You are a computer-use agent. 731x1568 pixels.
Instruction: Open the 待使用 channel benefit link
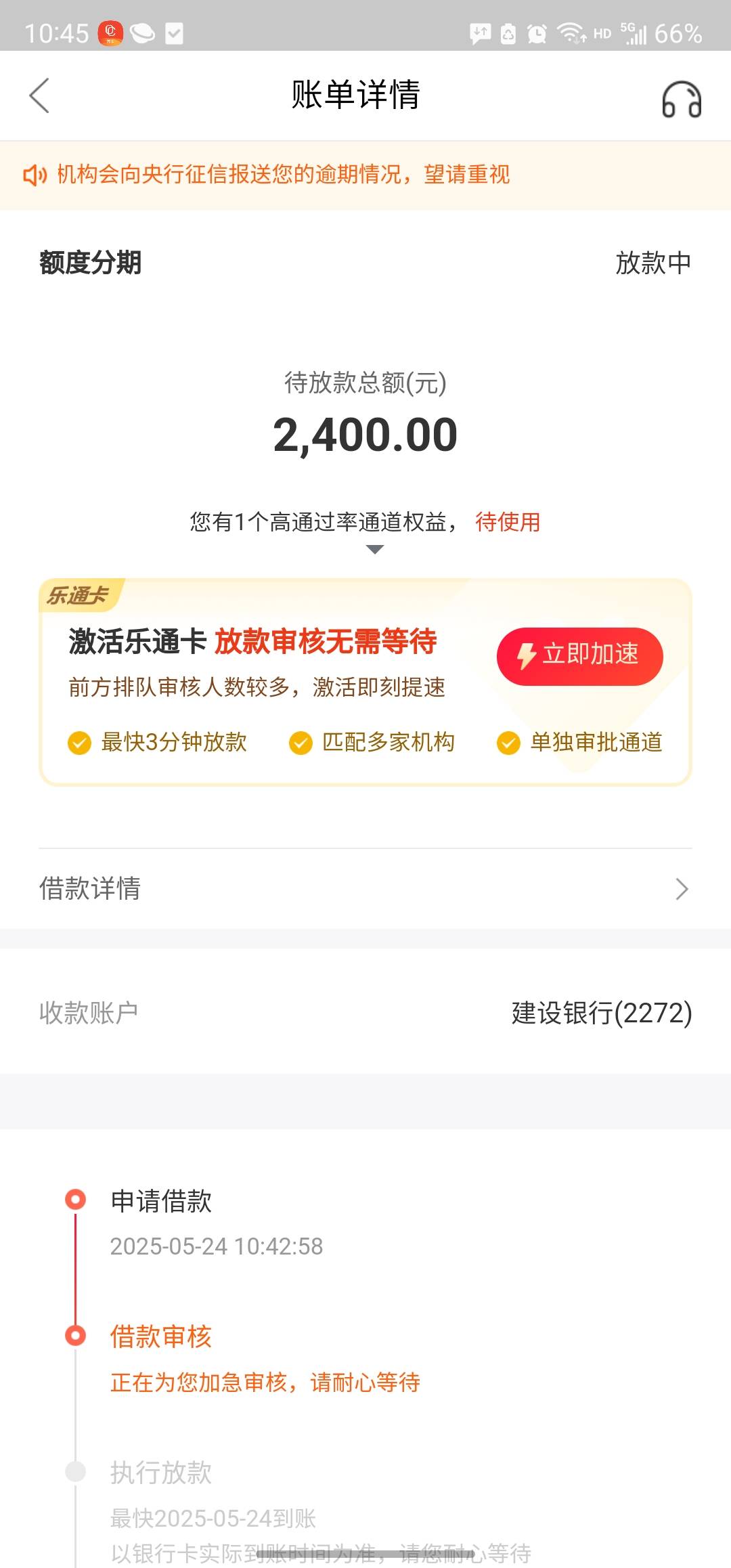tap(507, 522)
